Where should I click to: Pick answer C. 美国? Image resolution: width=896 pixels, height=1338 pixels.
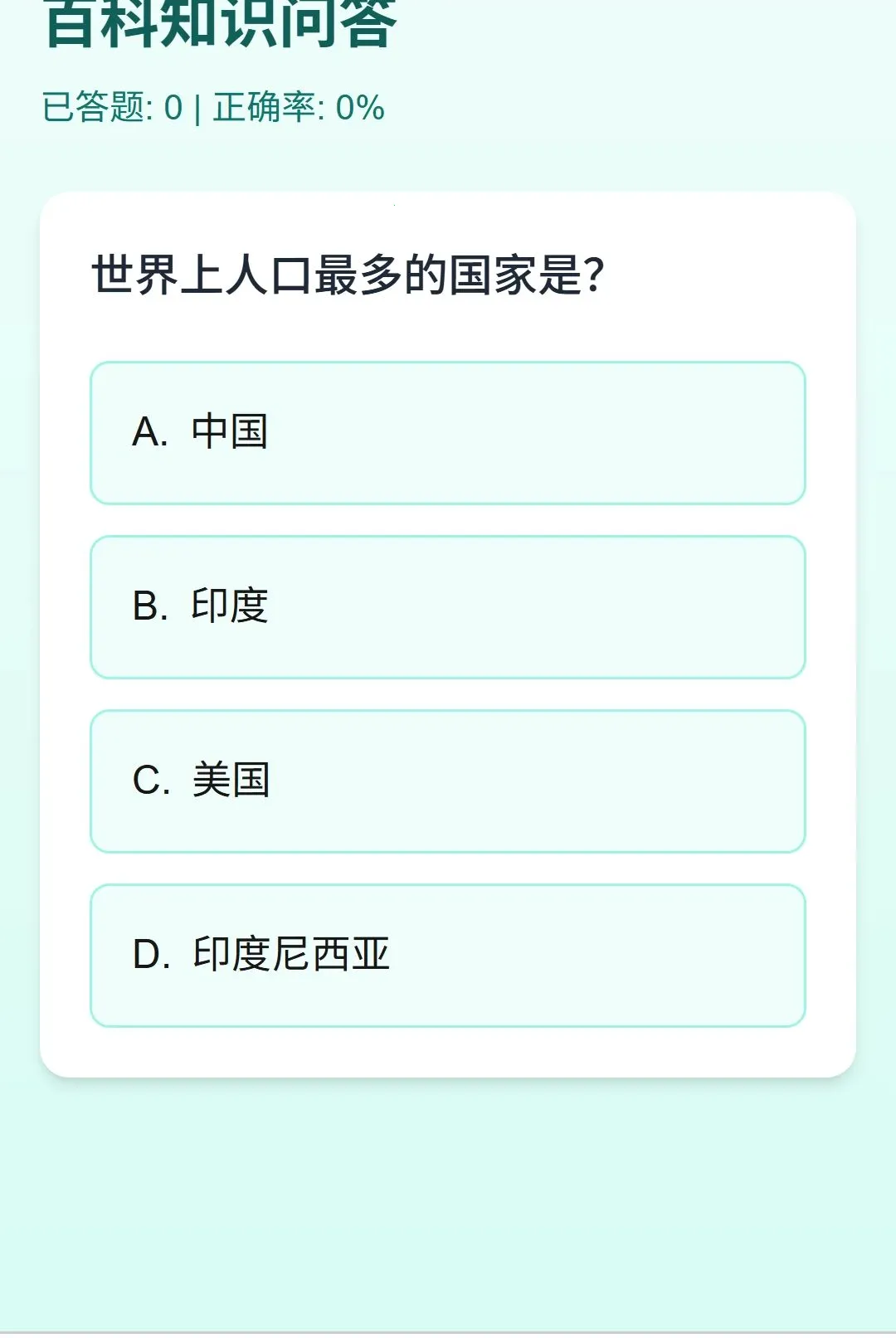(x=448, y=781)
